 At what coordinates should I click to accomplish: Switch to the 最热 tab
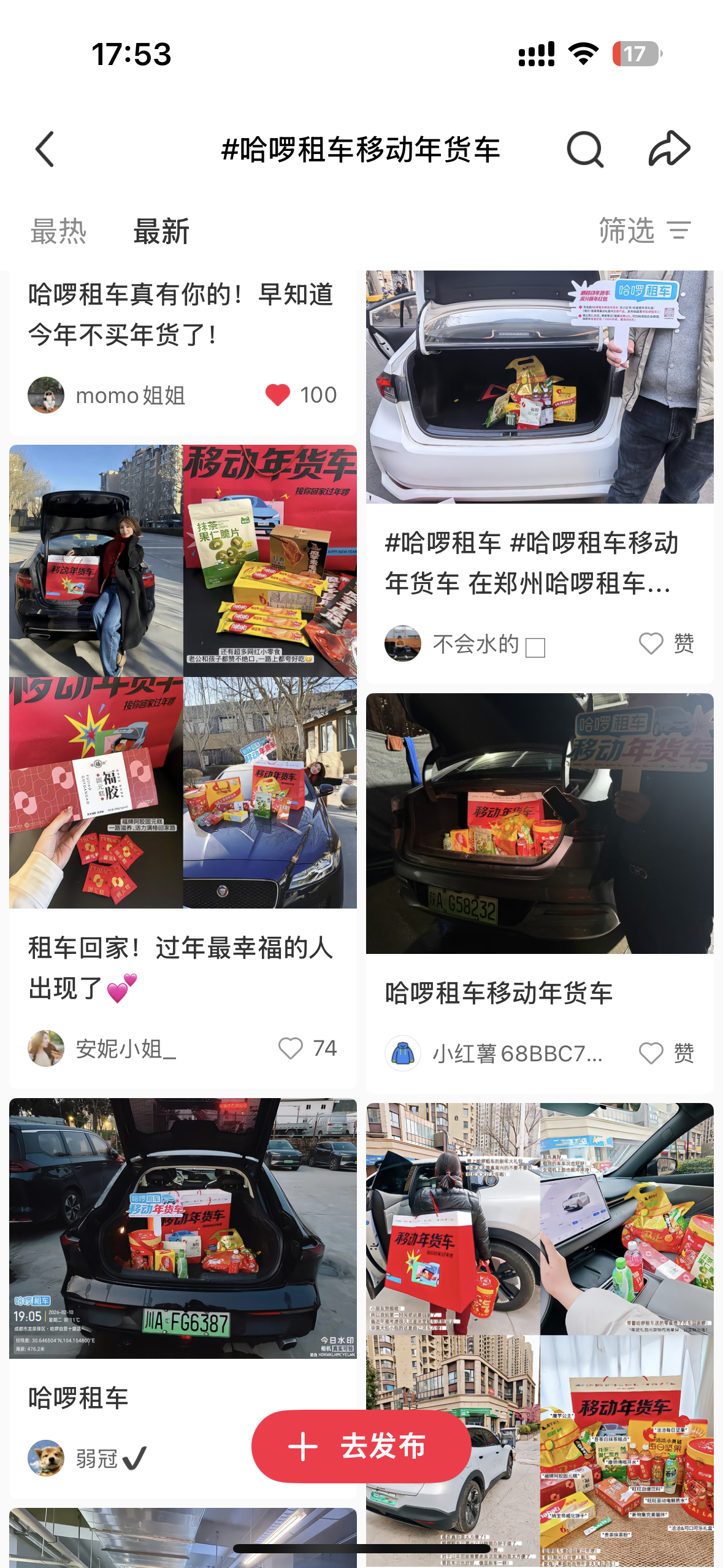tap(59, 231)
